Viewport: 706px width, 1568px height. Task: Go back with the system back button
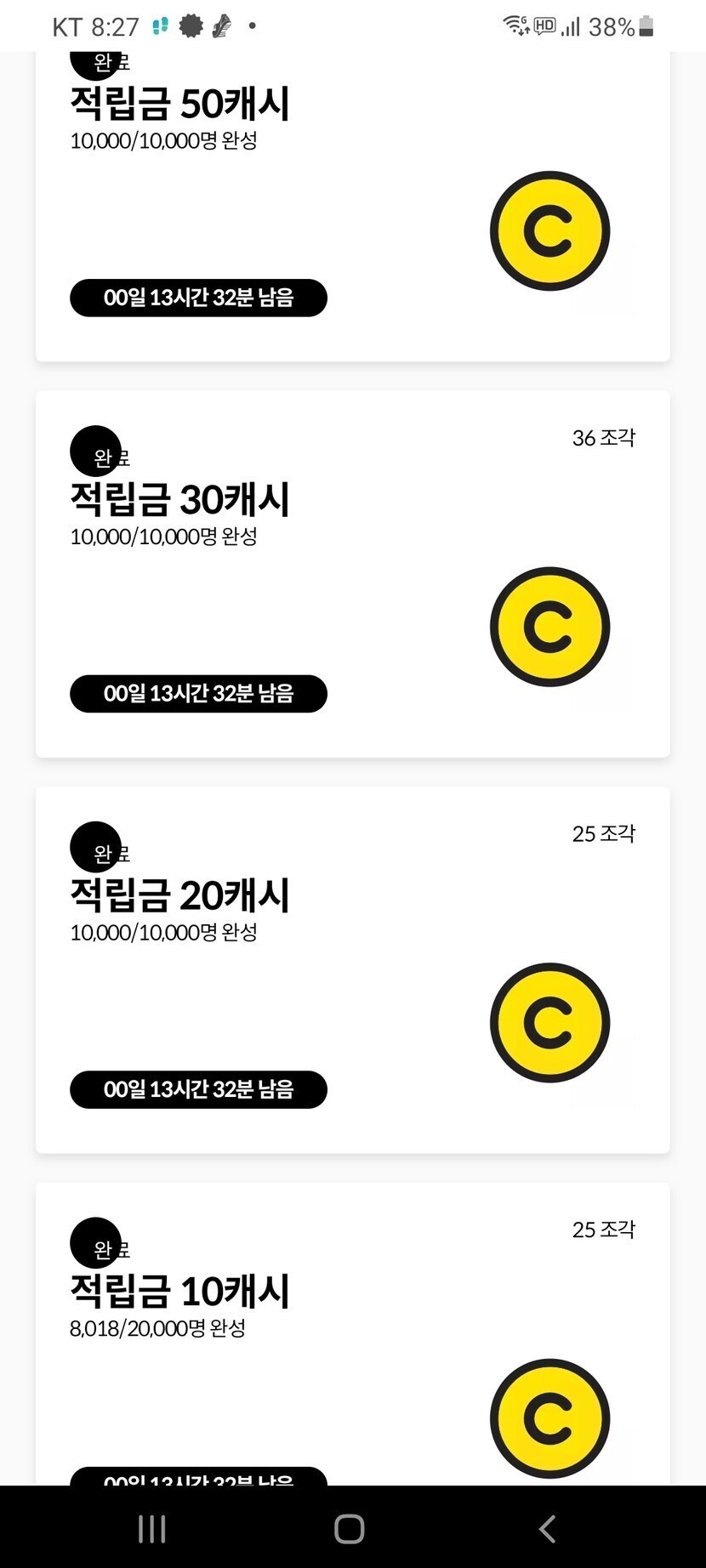548,1529
